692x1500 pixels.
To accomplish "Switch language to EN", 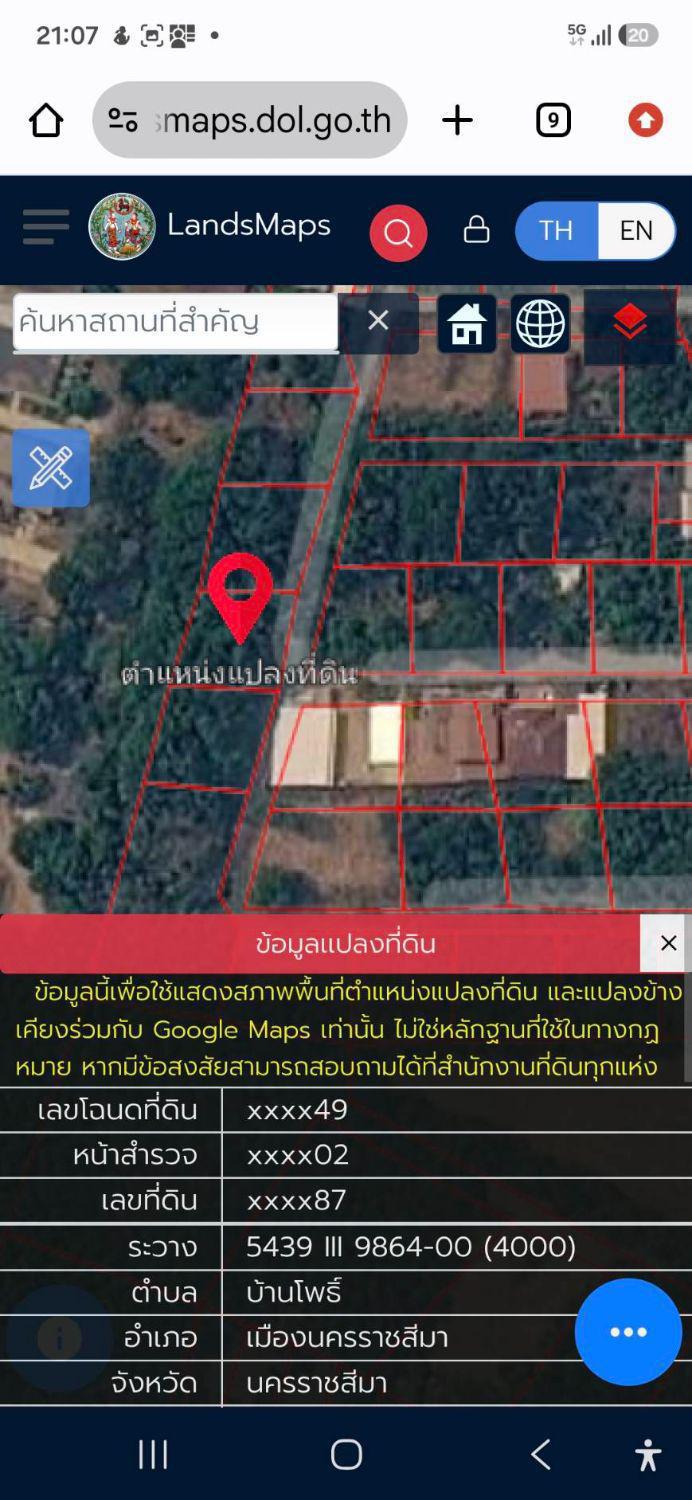I will (636, 231).
